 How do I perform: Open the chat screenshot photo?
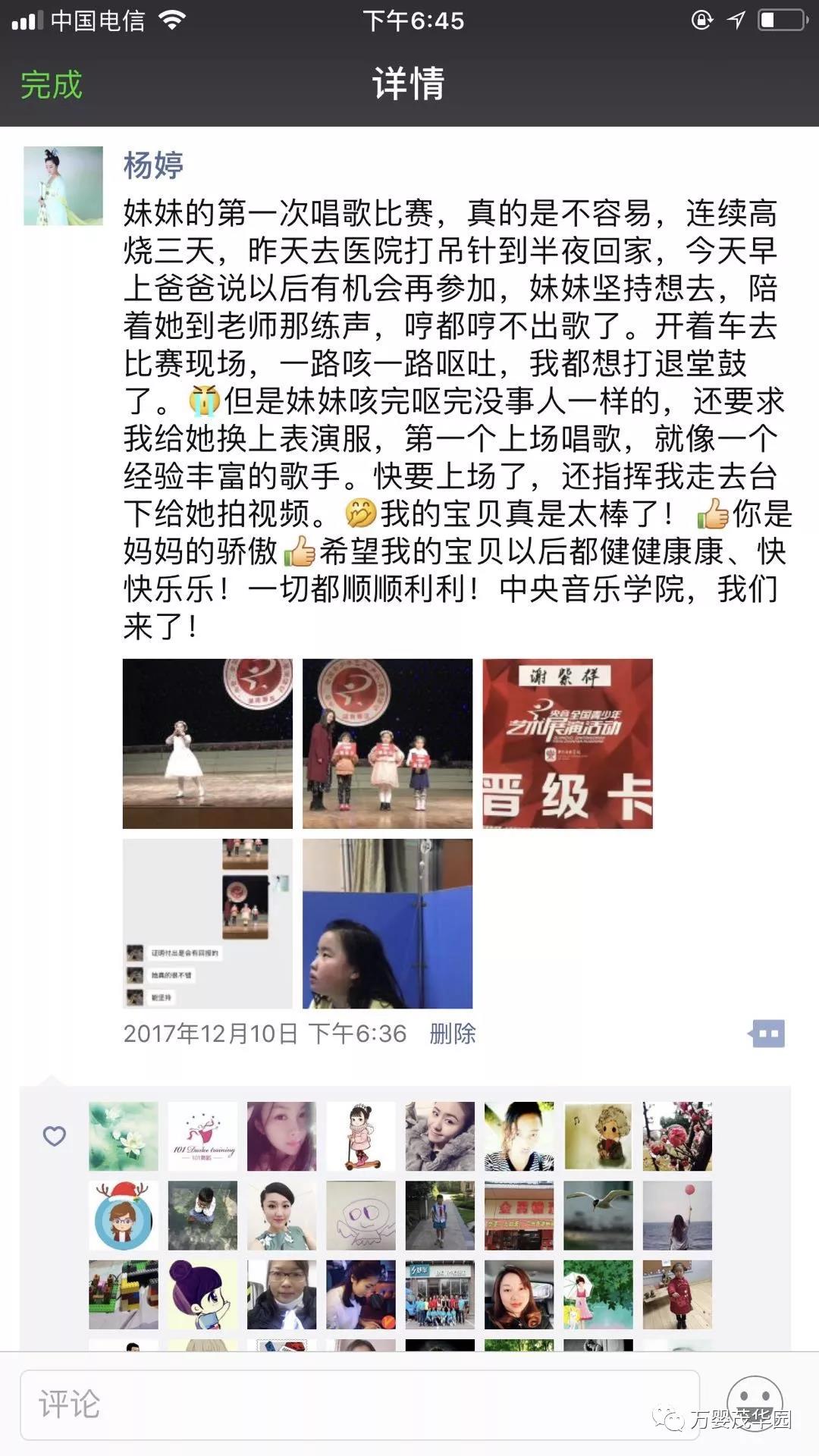[x=207, y=923]
